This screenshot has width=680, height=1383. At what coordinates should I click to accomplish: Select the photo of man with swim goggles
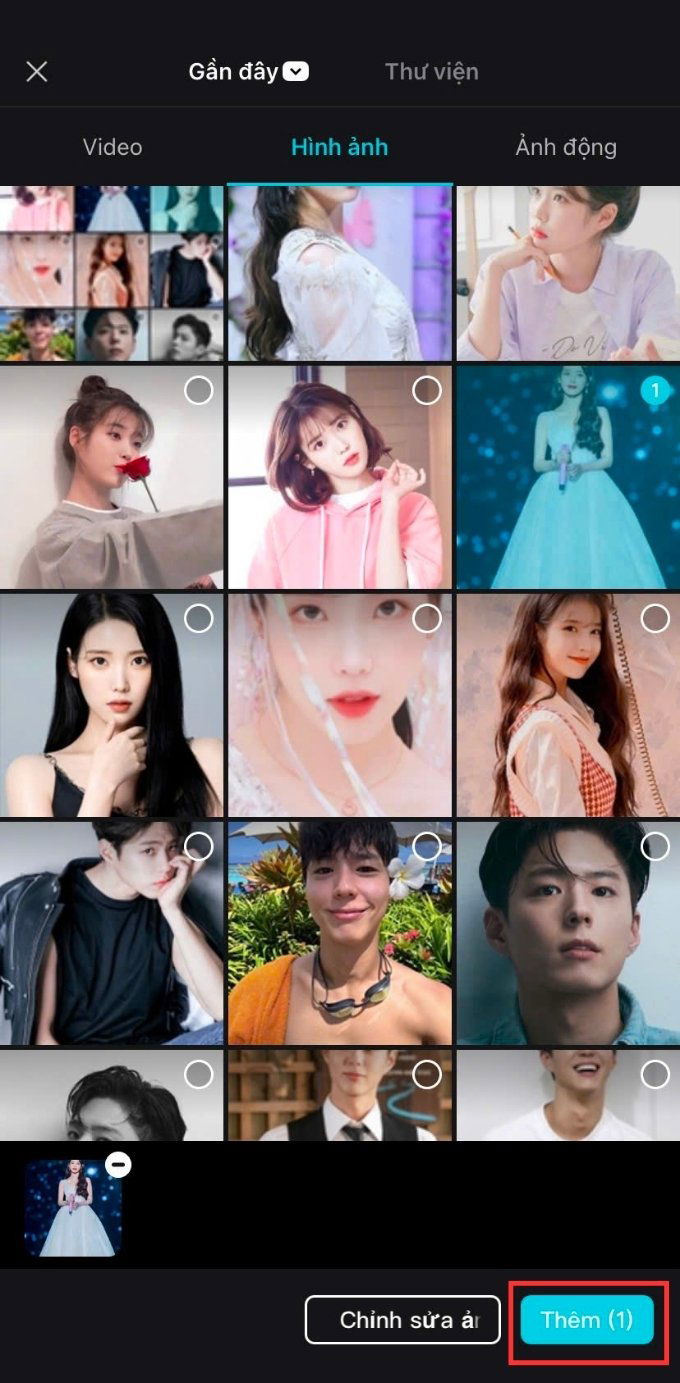[x=426, y=847]
